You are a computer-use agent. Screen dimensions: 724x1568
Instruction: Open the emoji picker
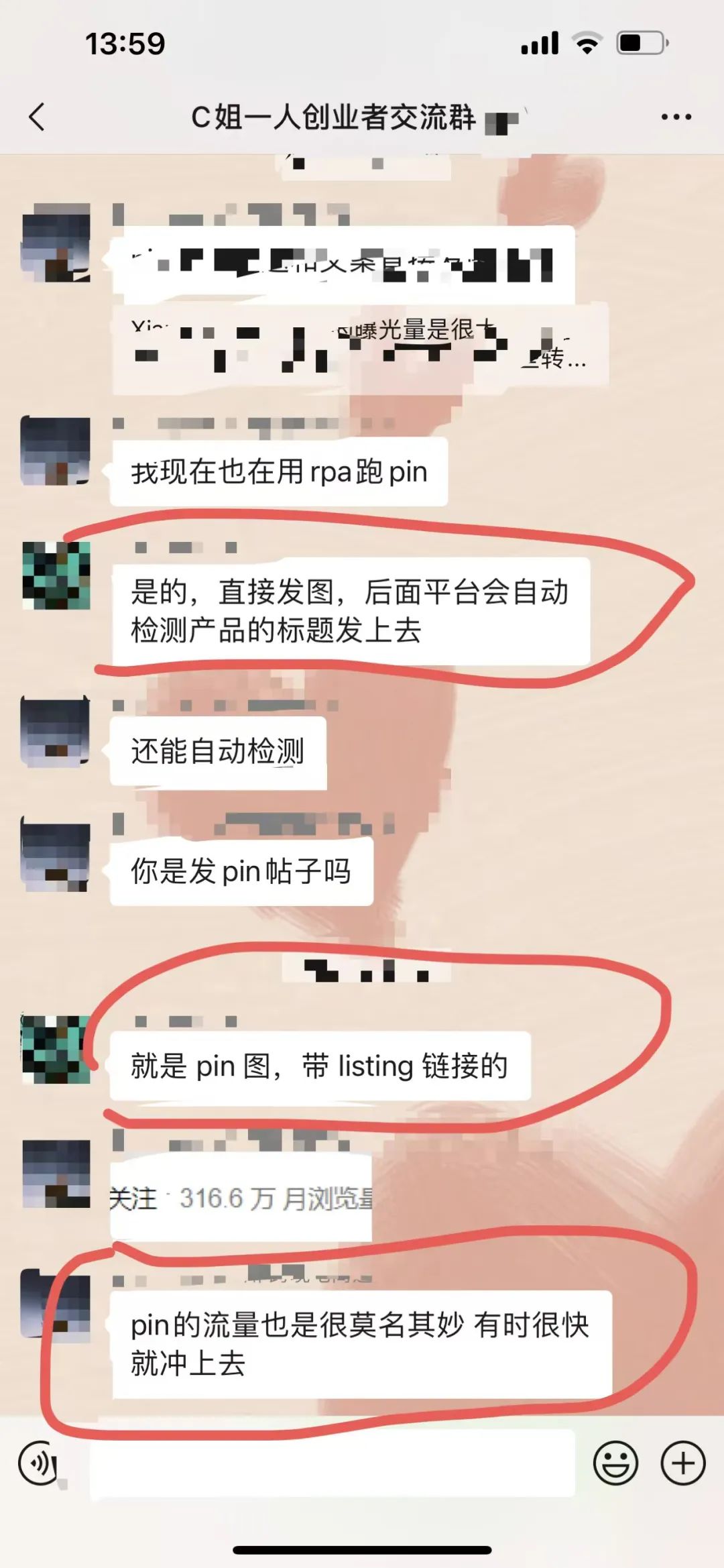click(x=615, y=1463)
